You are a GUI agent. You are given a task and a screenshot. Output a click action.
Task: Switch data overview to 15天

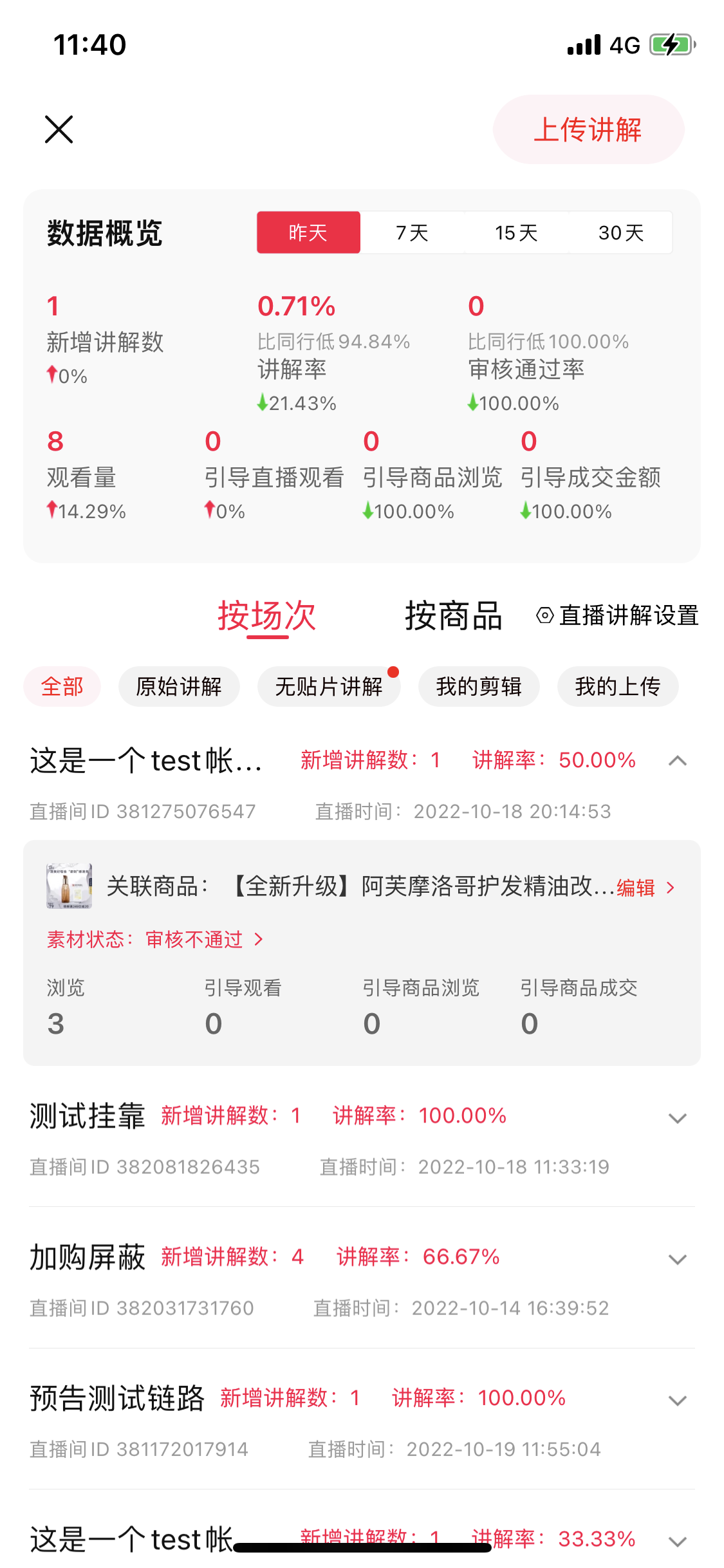point(516,232)
